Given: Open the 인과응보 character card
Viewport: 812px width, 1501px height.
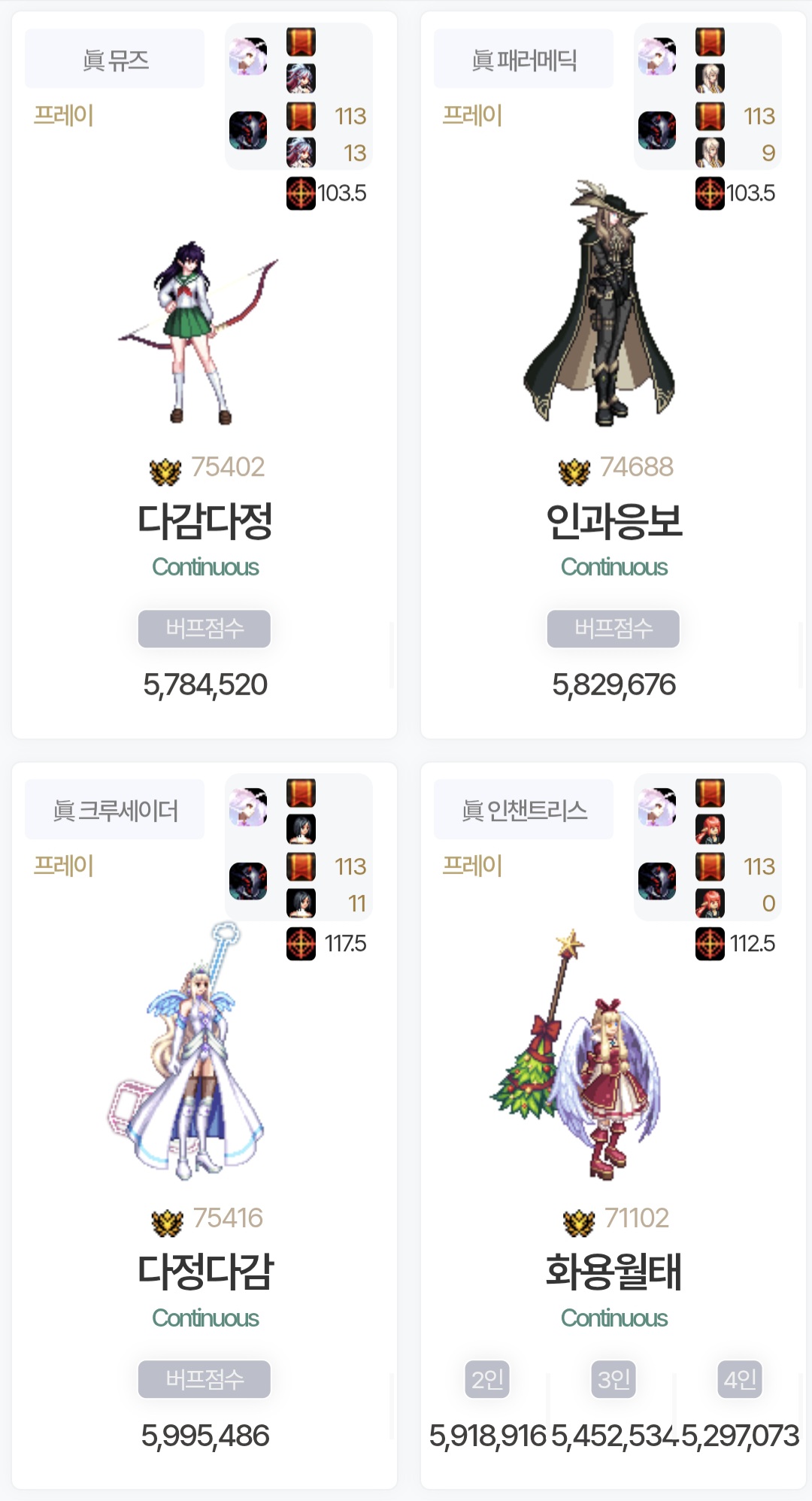Looking at the screenshot, I should click(x=614, y=521).
